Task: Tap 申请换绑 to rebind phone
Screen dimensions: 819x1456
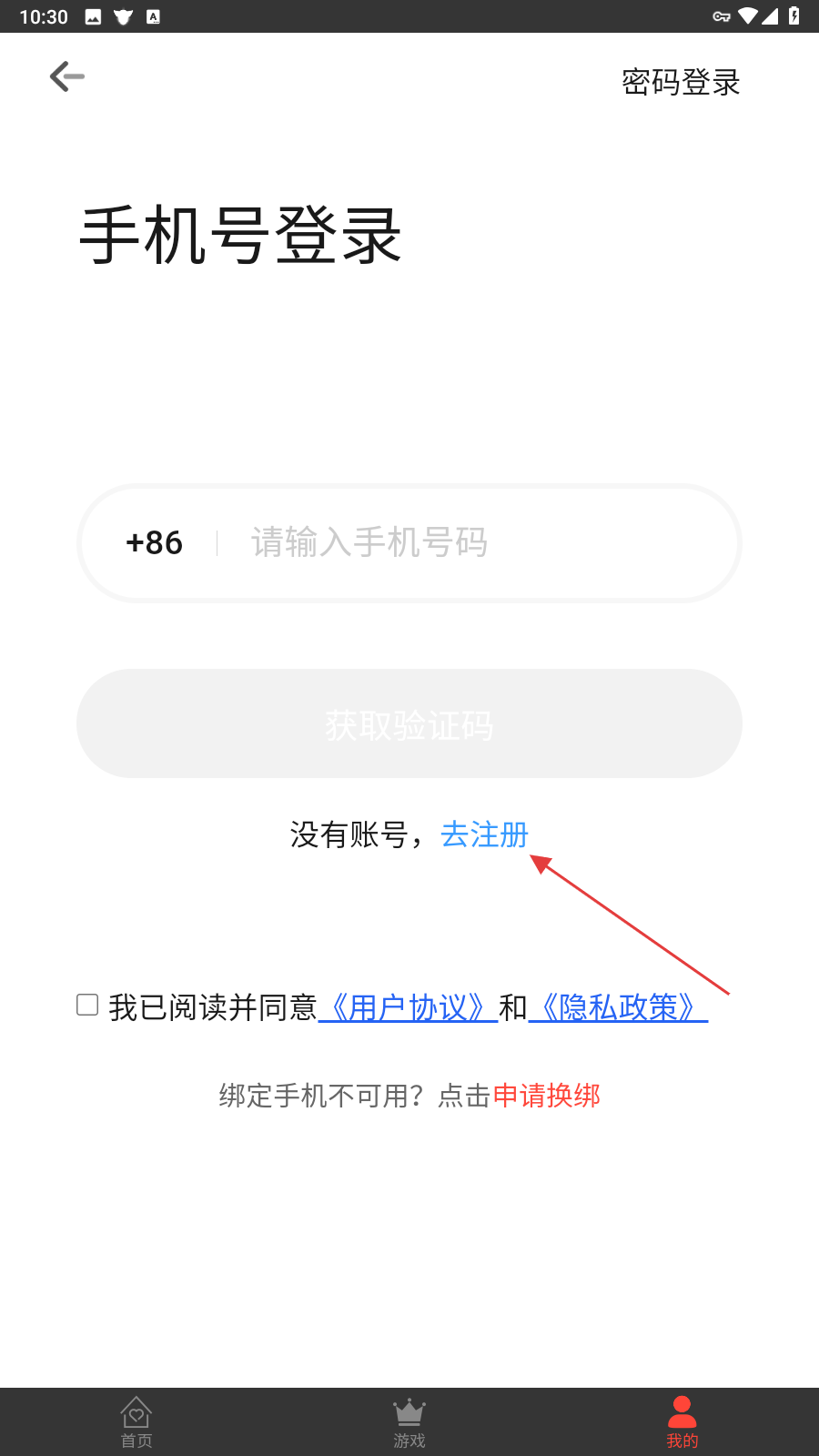Action: point(546,1096)
